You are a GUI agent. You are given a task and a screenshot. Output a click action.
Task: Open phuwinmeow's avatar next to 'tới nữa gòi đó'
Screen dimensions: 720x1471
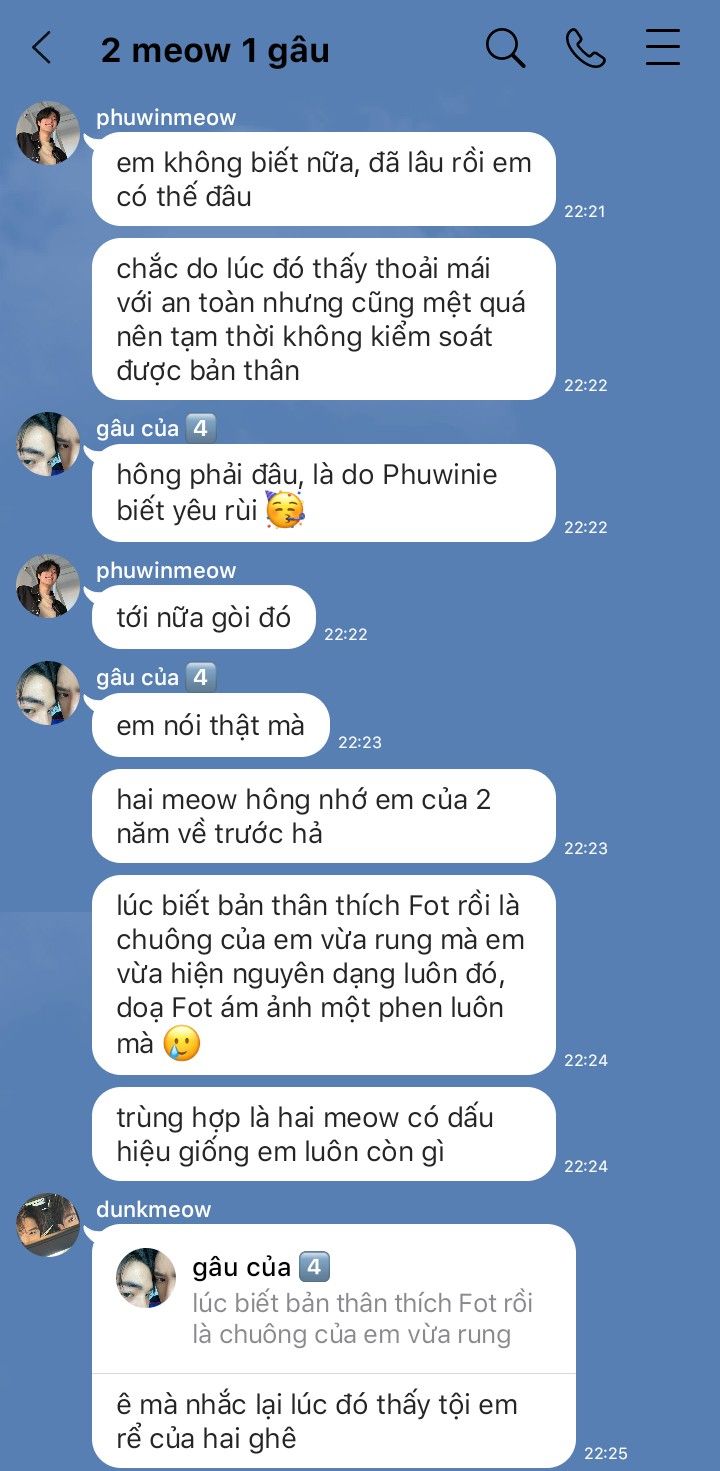pos(48,586)
